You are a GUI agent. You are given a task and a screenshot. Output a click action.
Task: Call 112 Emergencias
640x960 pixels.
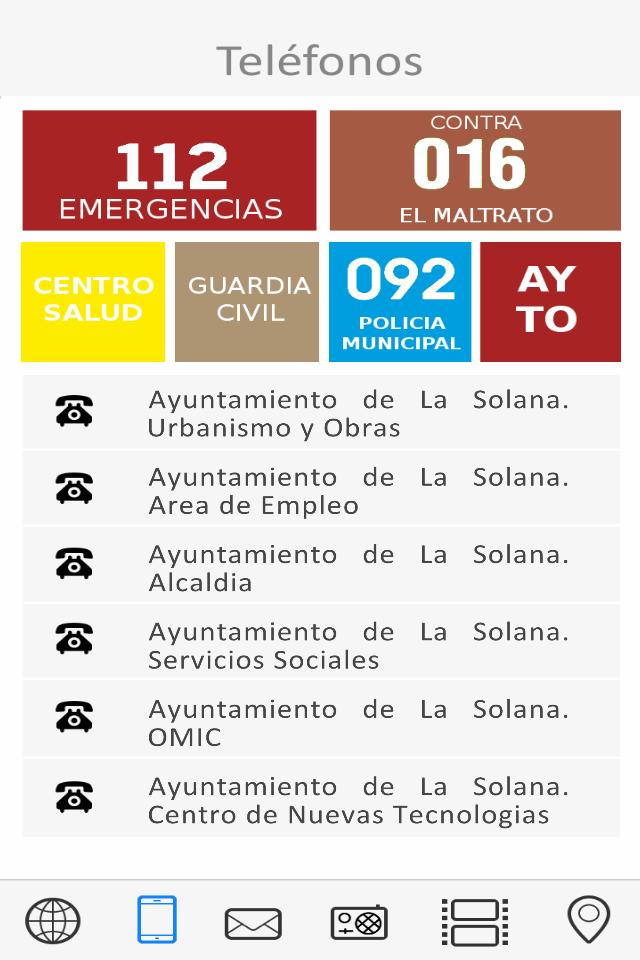(x=169, y=171)
